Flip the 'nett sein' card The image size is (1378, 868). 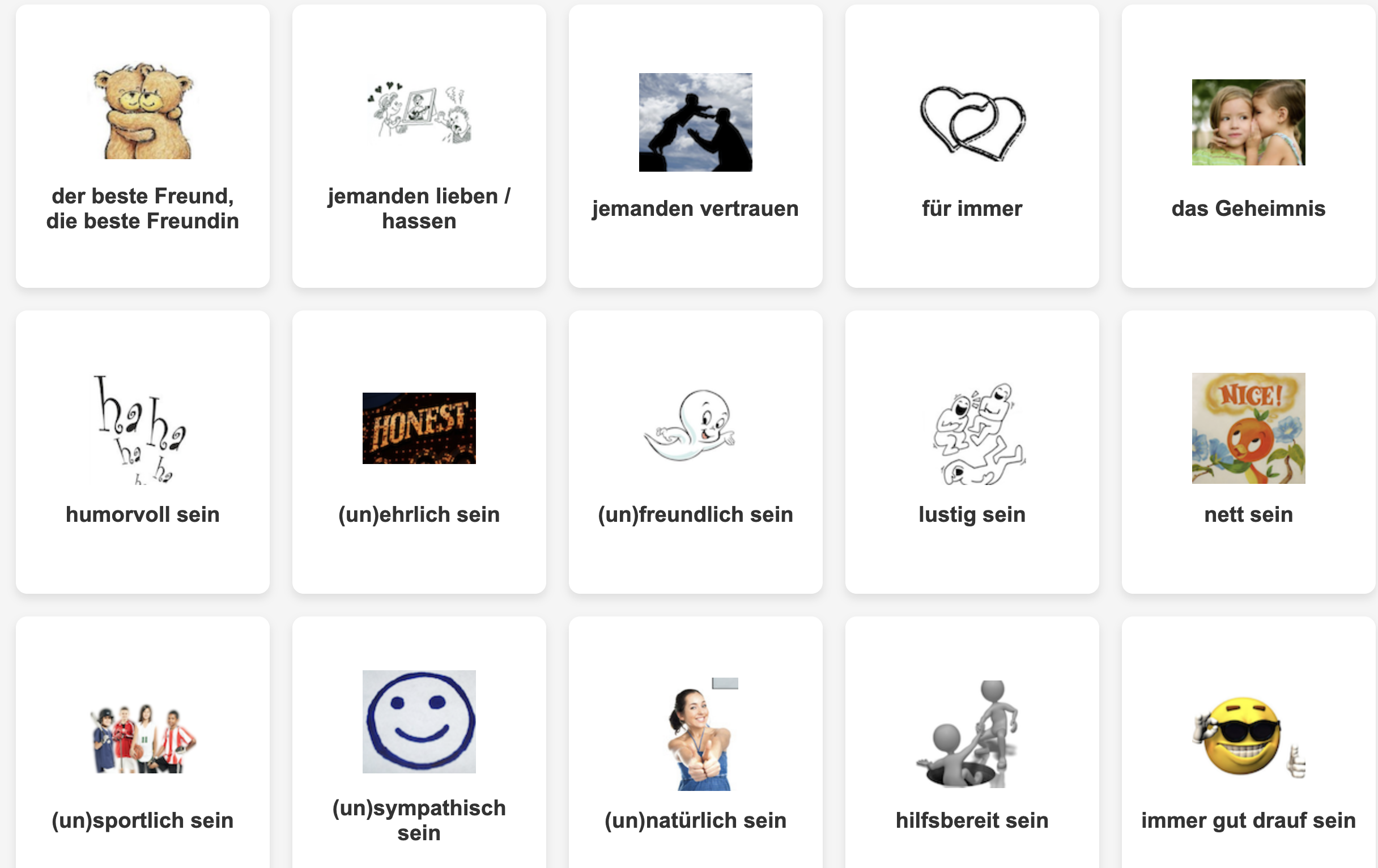coord(1248,452)
